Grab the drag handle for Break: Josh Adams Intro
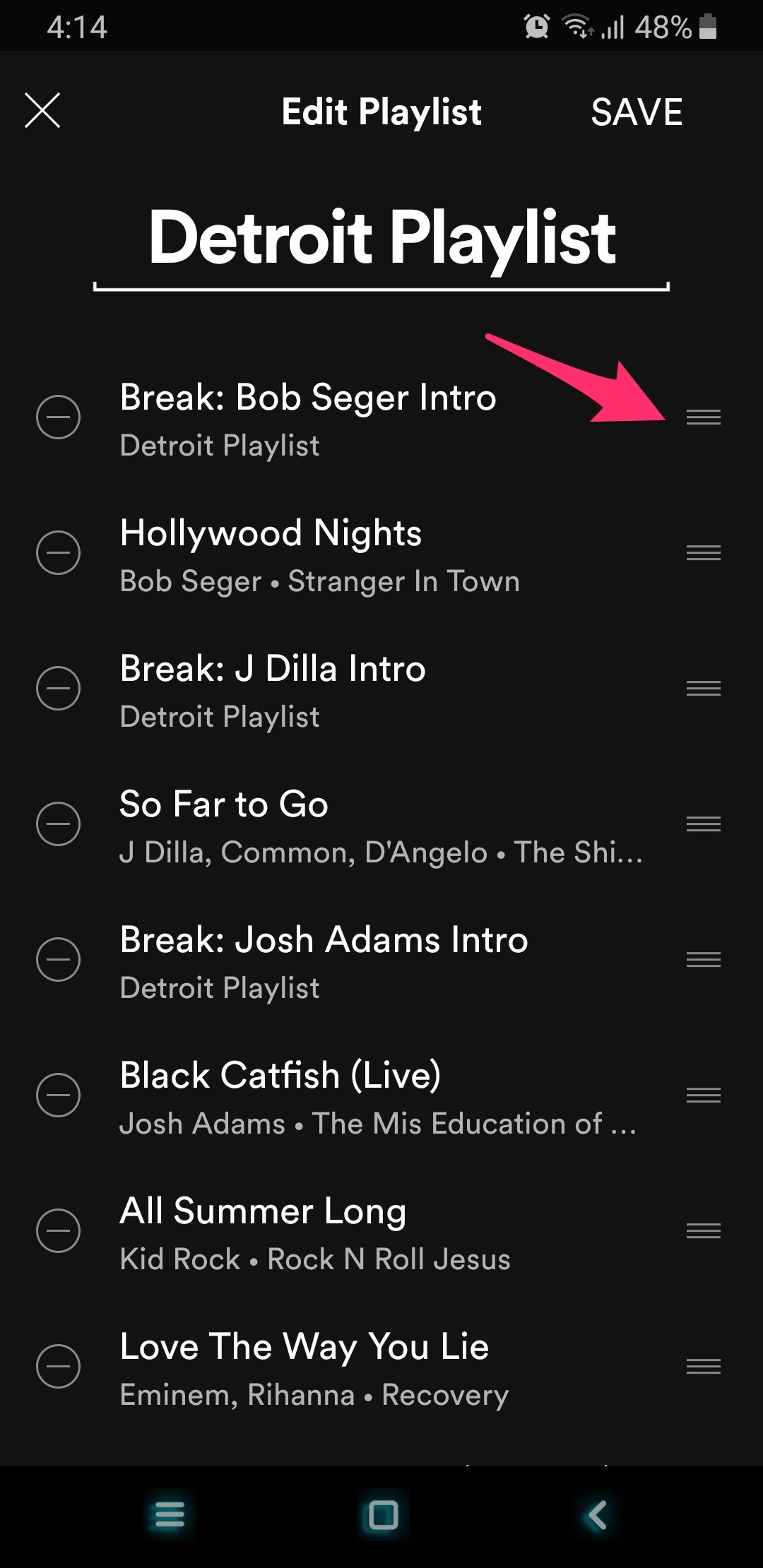Screen dimensions: 763x1568 703,958
